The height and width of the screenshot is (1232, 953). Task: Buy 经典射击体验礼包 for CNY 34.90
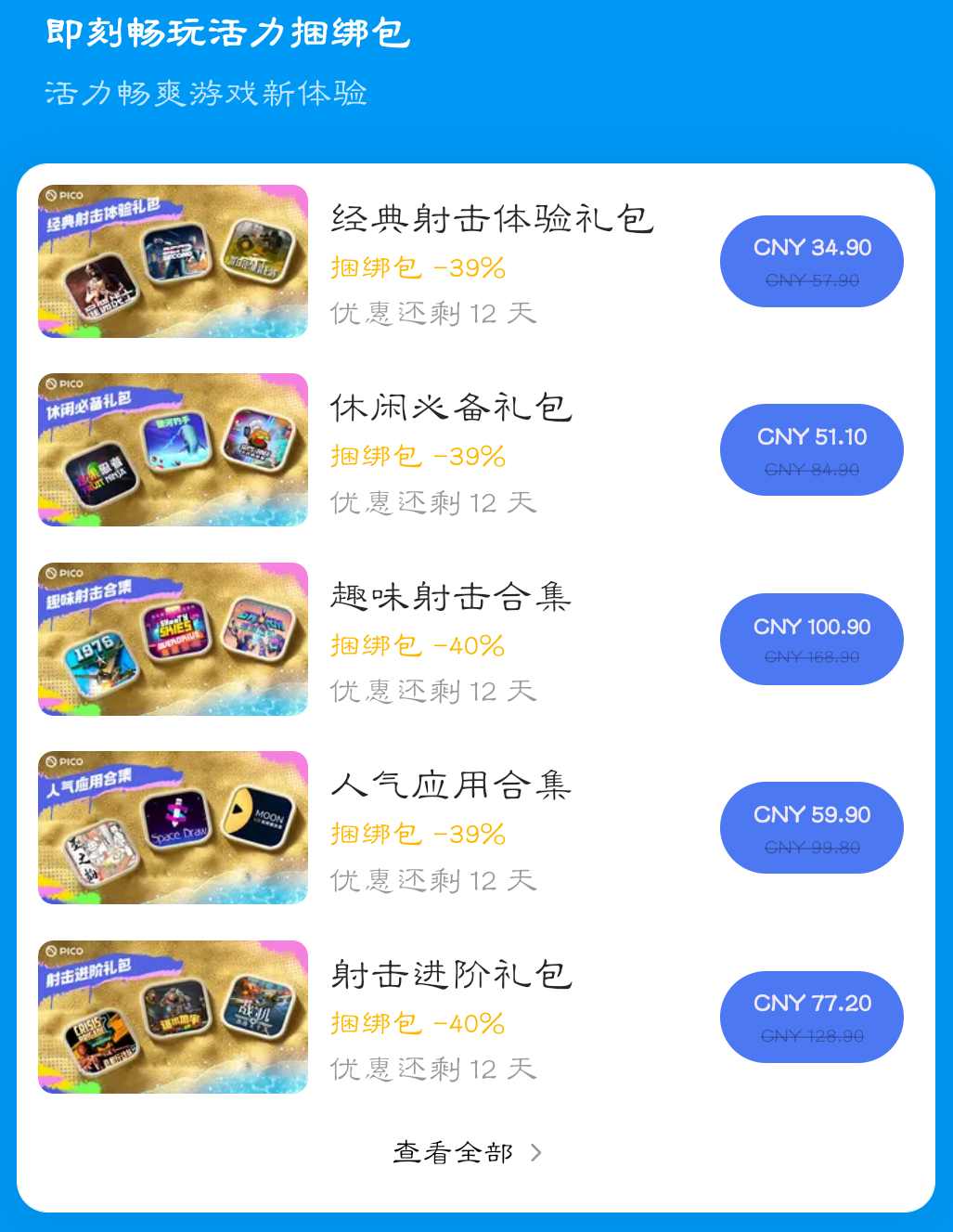pyautogui.click(x=811, y=262)
